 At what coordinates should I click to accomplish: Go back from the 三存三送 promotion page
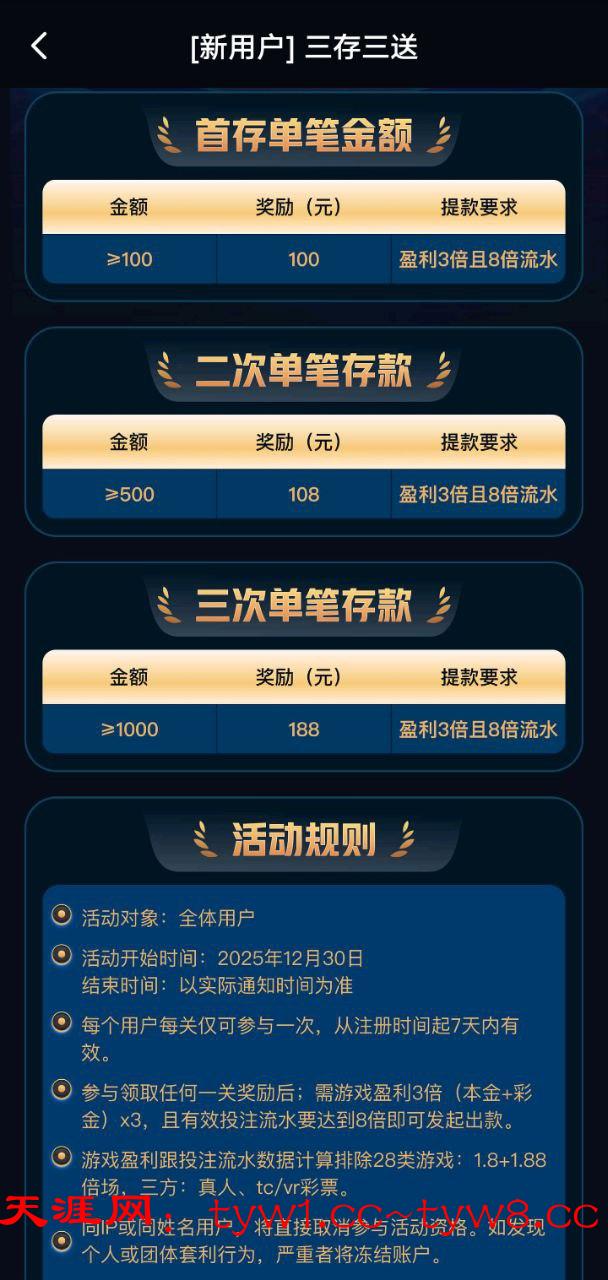[39, 46]
